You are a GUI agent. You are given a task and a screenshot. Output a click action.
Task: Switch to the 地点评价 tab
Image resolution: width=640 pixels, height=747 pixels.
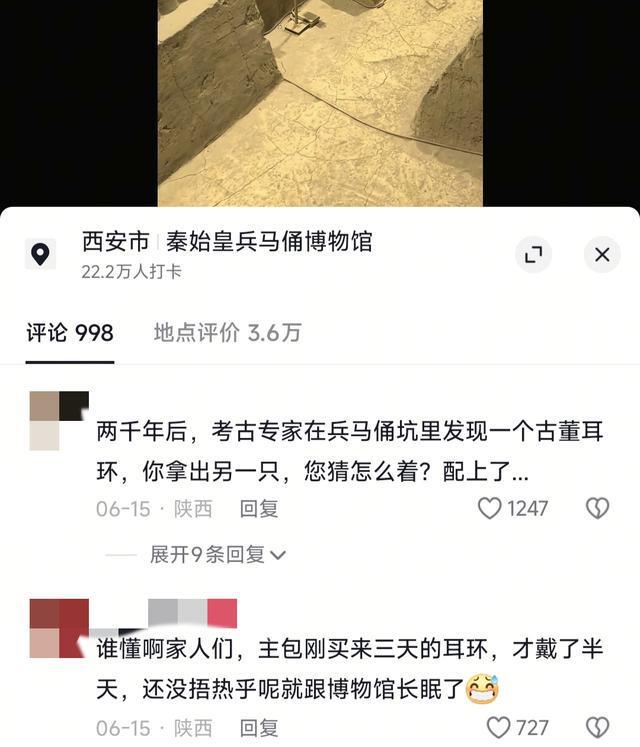click(227, 333)
